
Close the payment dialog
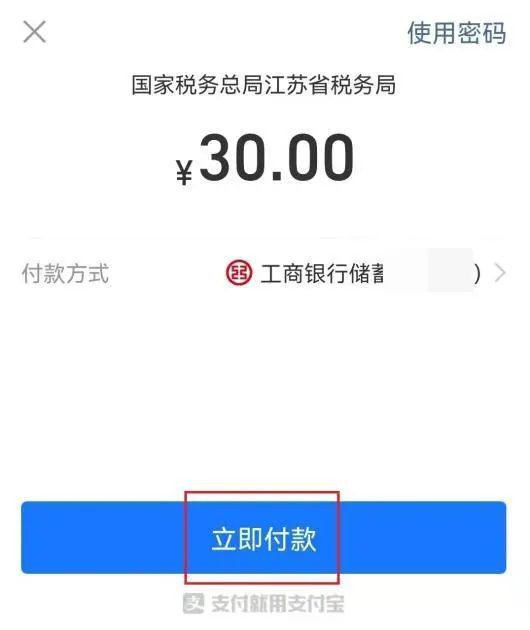coord(35,32)
